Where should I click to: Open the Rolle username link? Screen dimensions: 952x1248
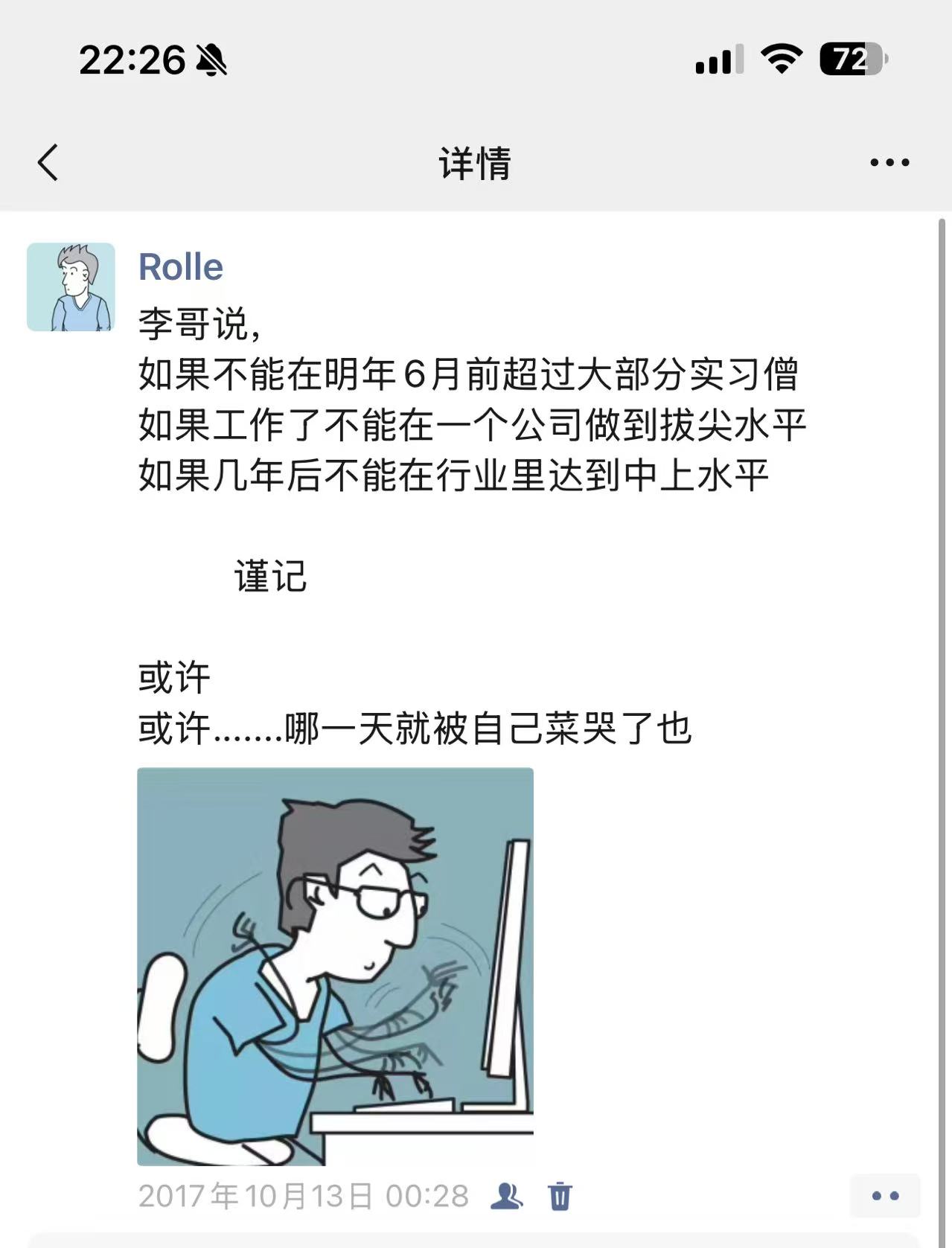pos(180,266)
